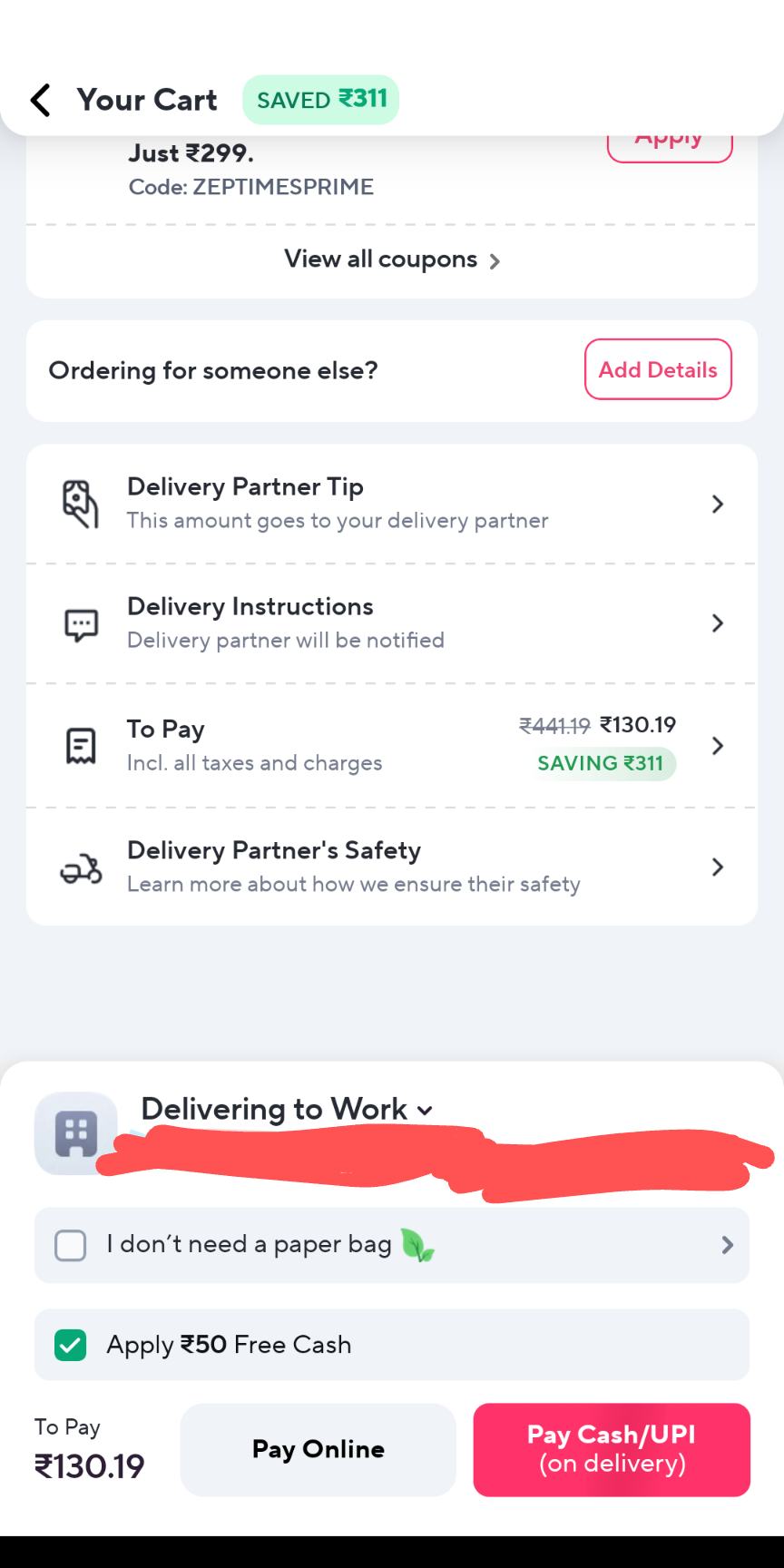Open Delivery Partner Tip

391,504
